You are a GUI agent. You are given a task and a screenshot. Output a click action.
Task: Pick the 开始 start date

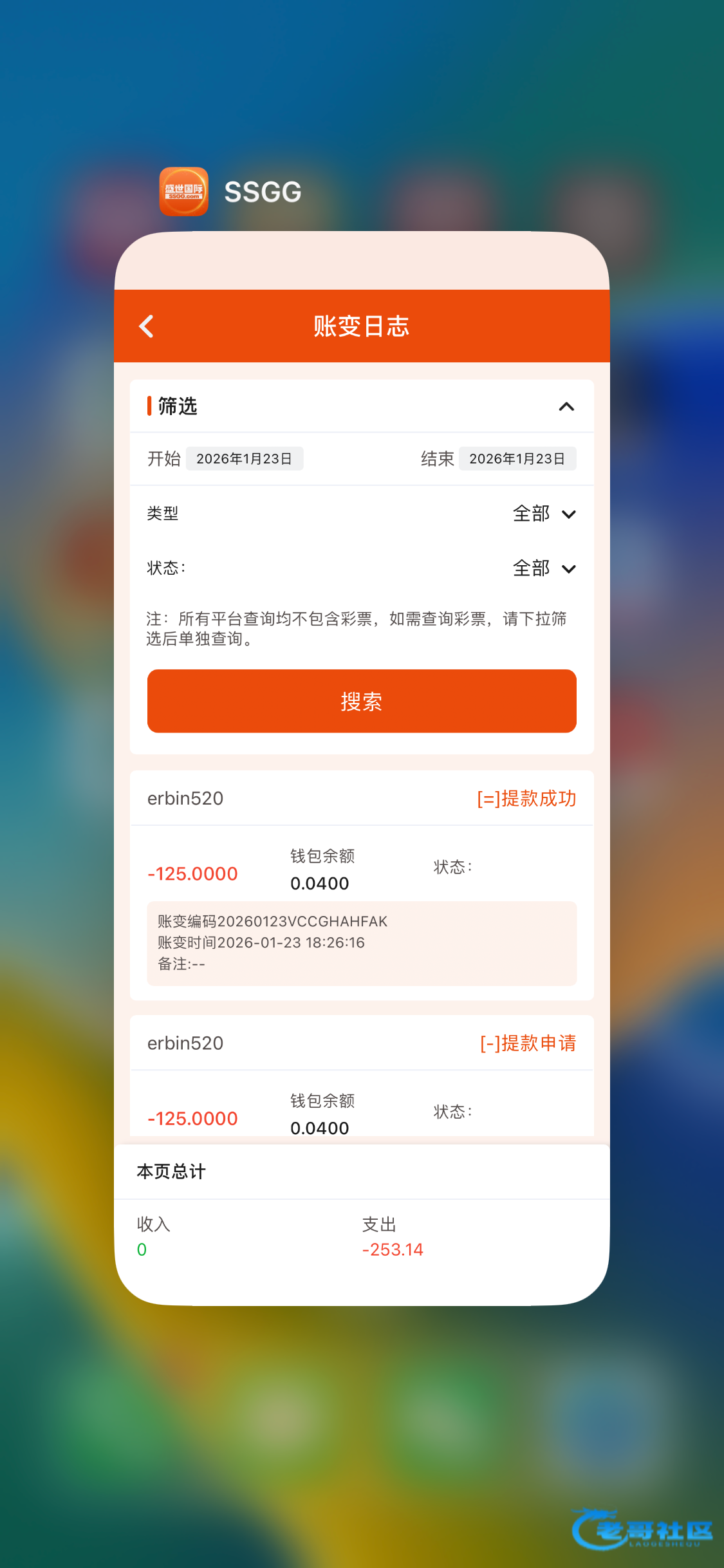(244, 459)
